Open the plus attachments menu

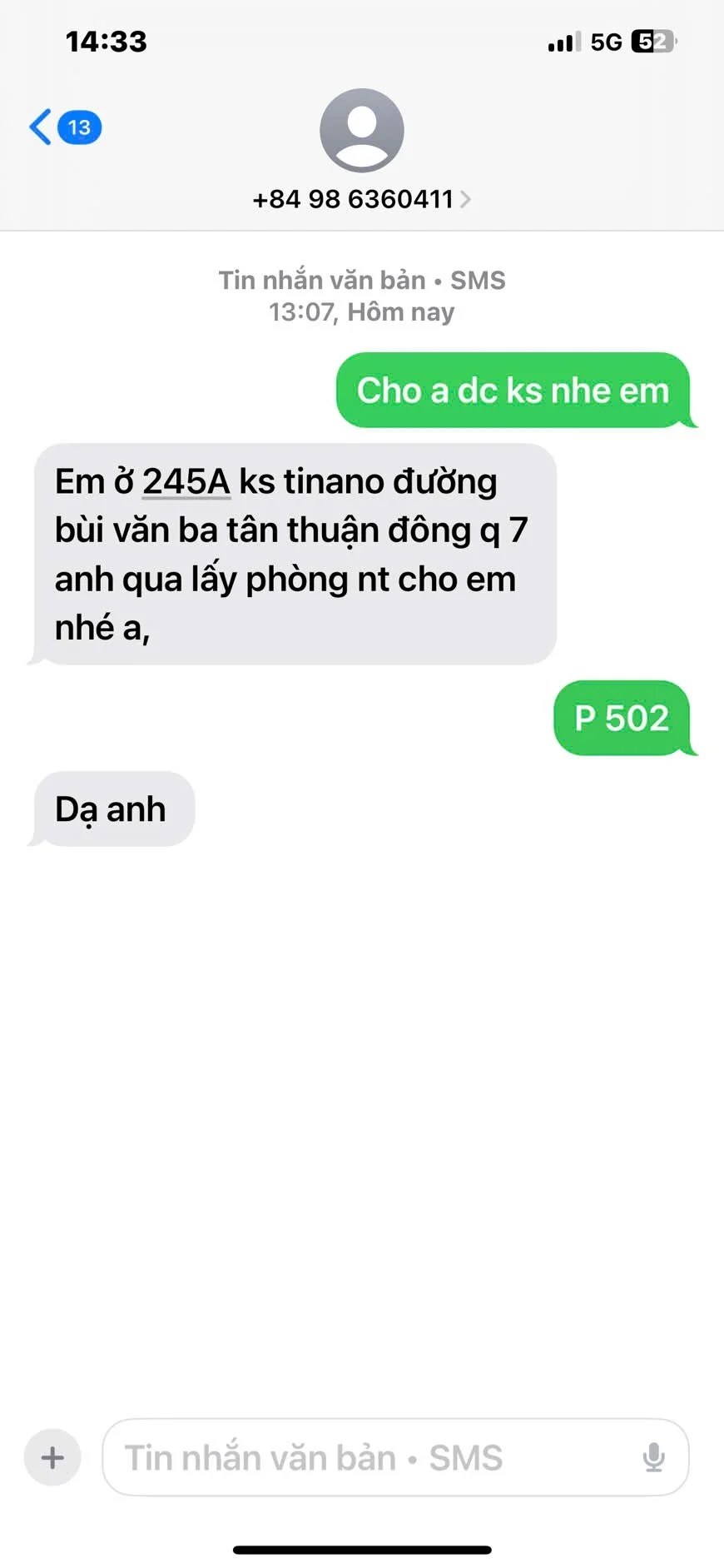(x=52, y=1457)
